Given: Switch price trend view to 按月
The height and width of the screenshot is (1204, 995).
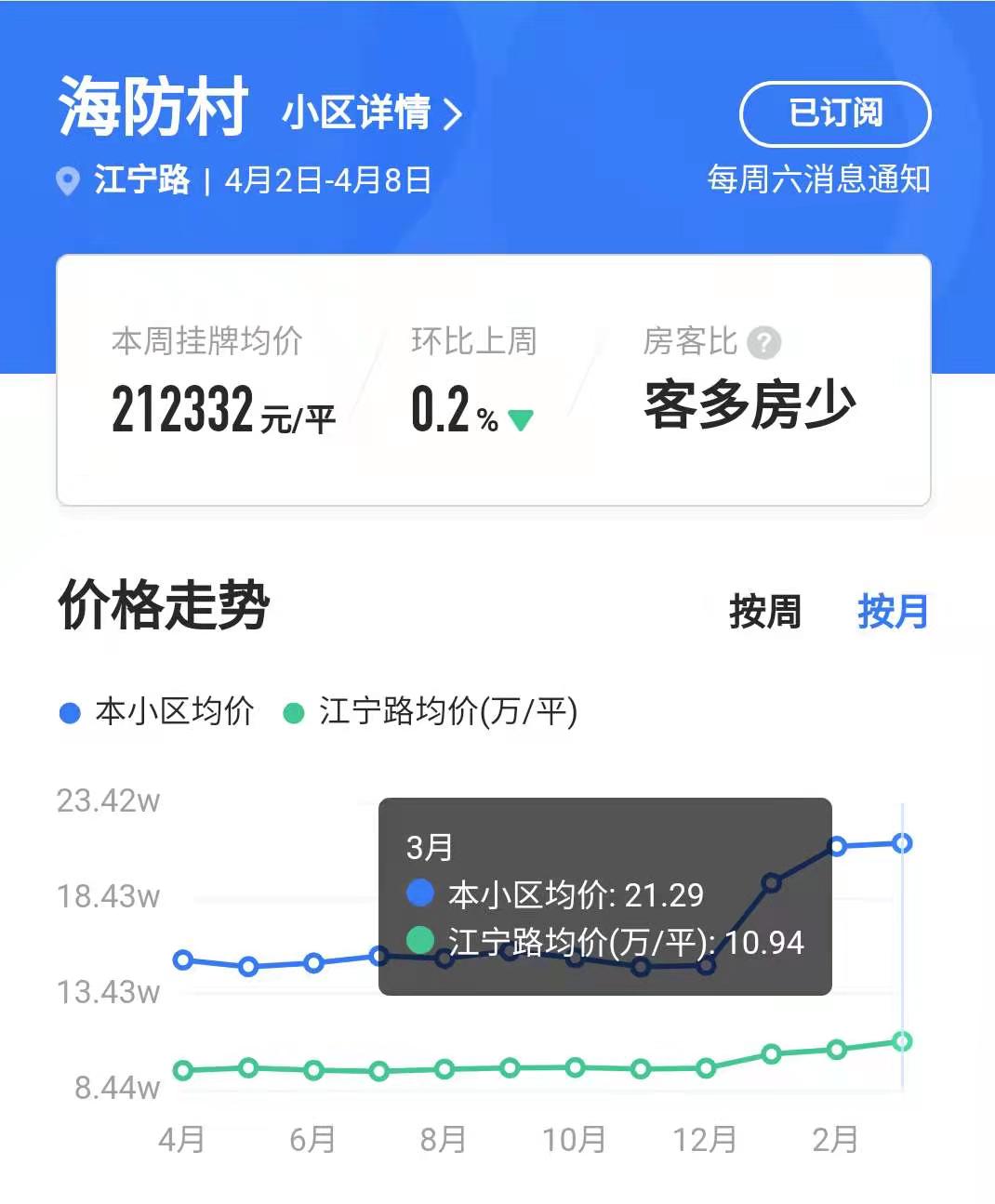Looking at the screenshot, I should point(891,613).
